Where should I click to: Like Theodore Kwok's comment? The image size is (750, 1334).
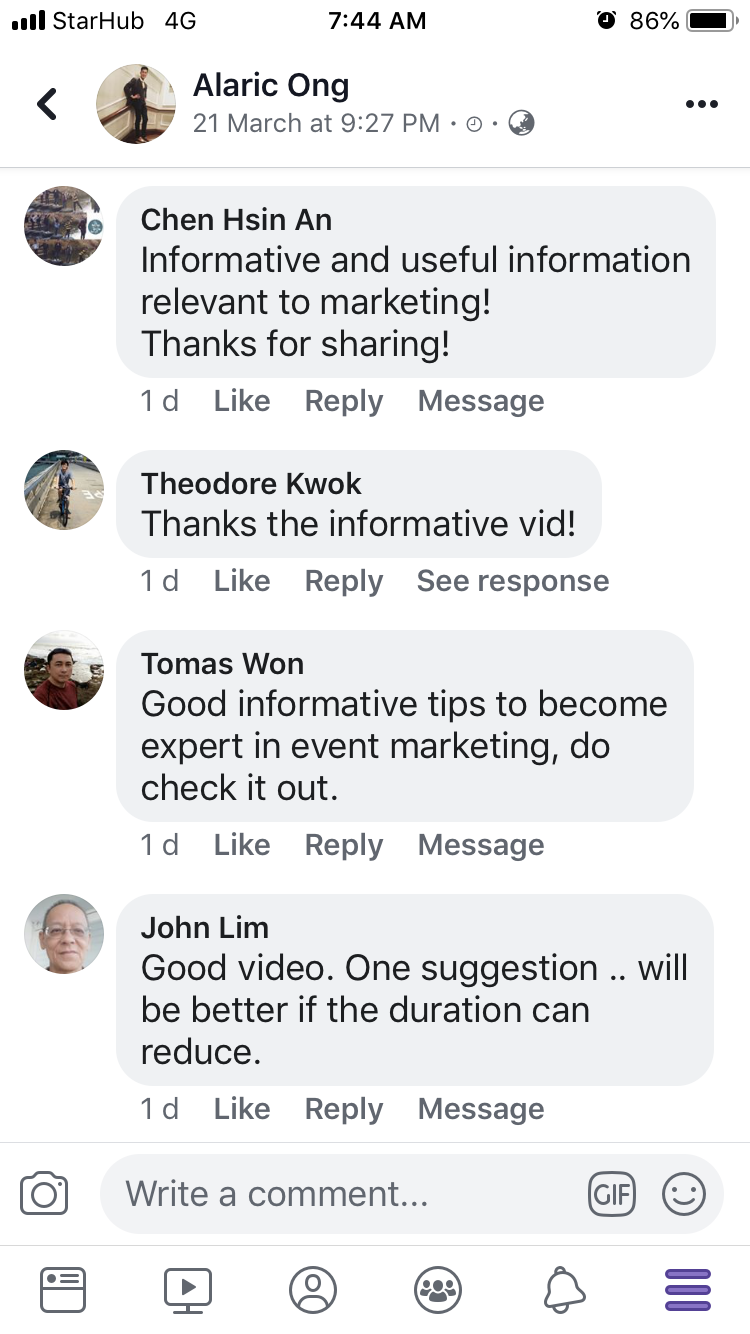tap(242, 581)
